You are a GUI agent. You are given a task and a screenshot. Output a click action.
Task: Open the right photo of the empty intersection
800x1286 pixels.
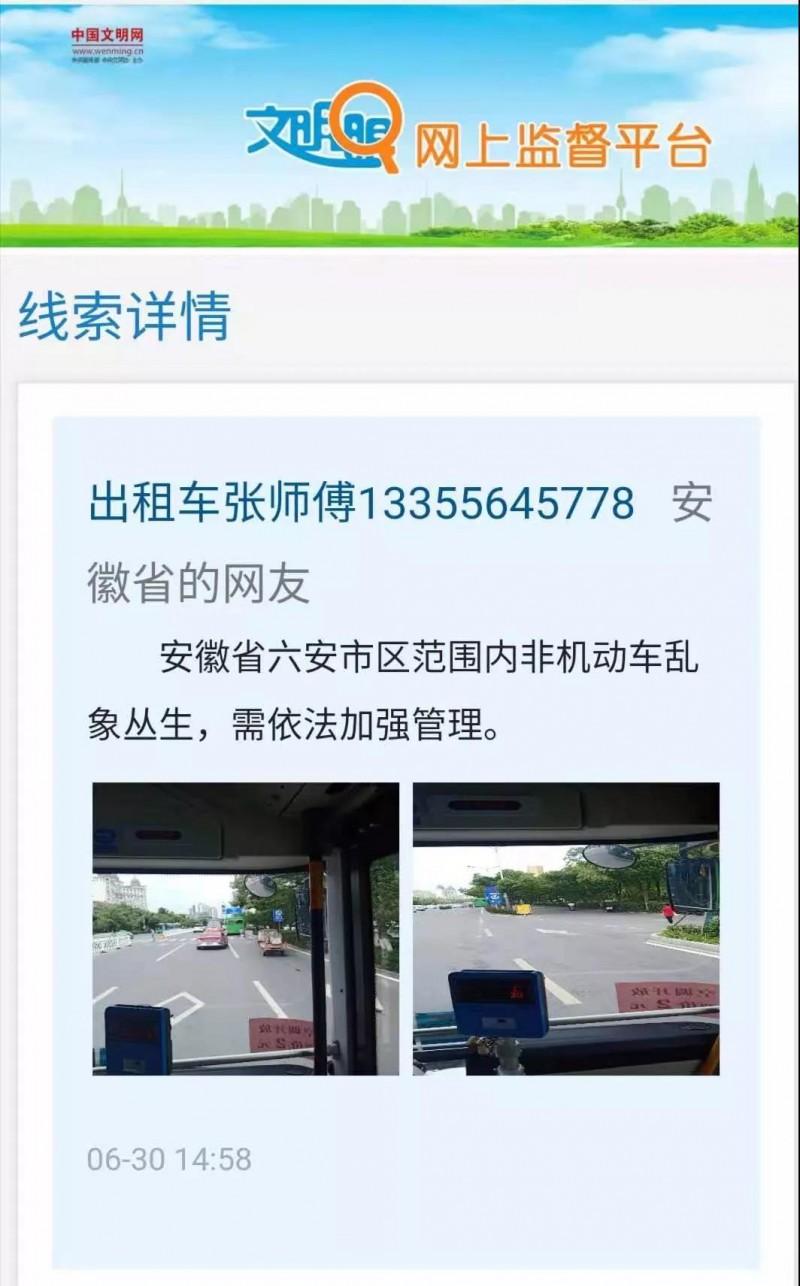(566, 928)
